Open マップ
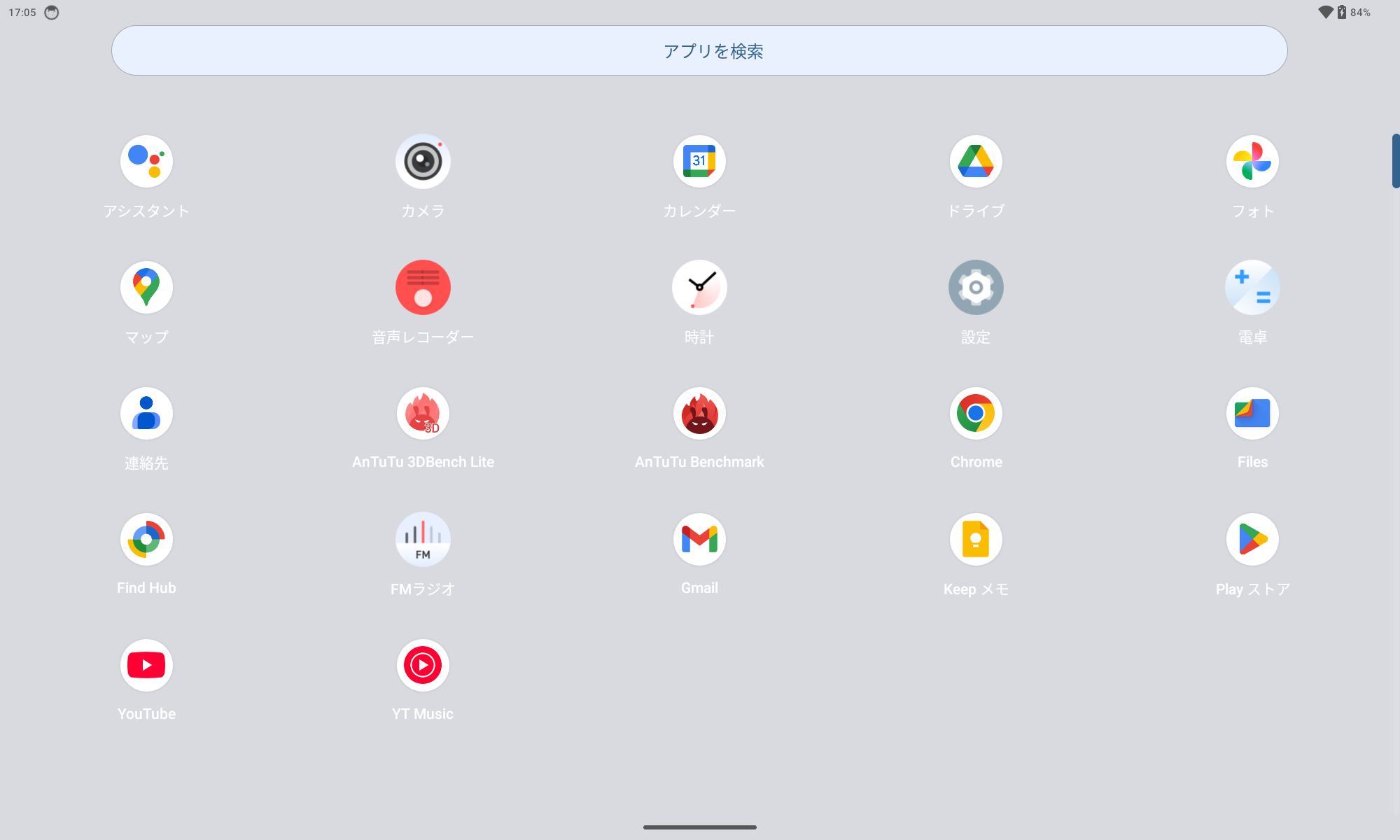This screenshot has width=1400, height=840. (x=146, y=288)
